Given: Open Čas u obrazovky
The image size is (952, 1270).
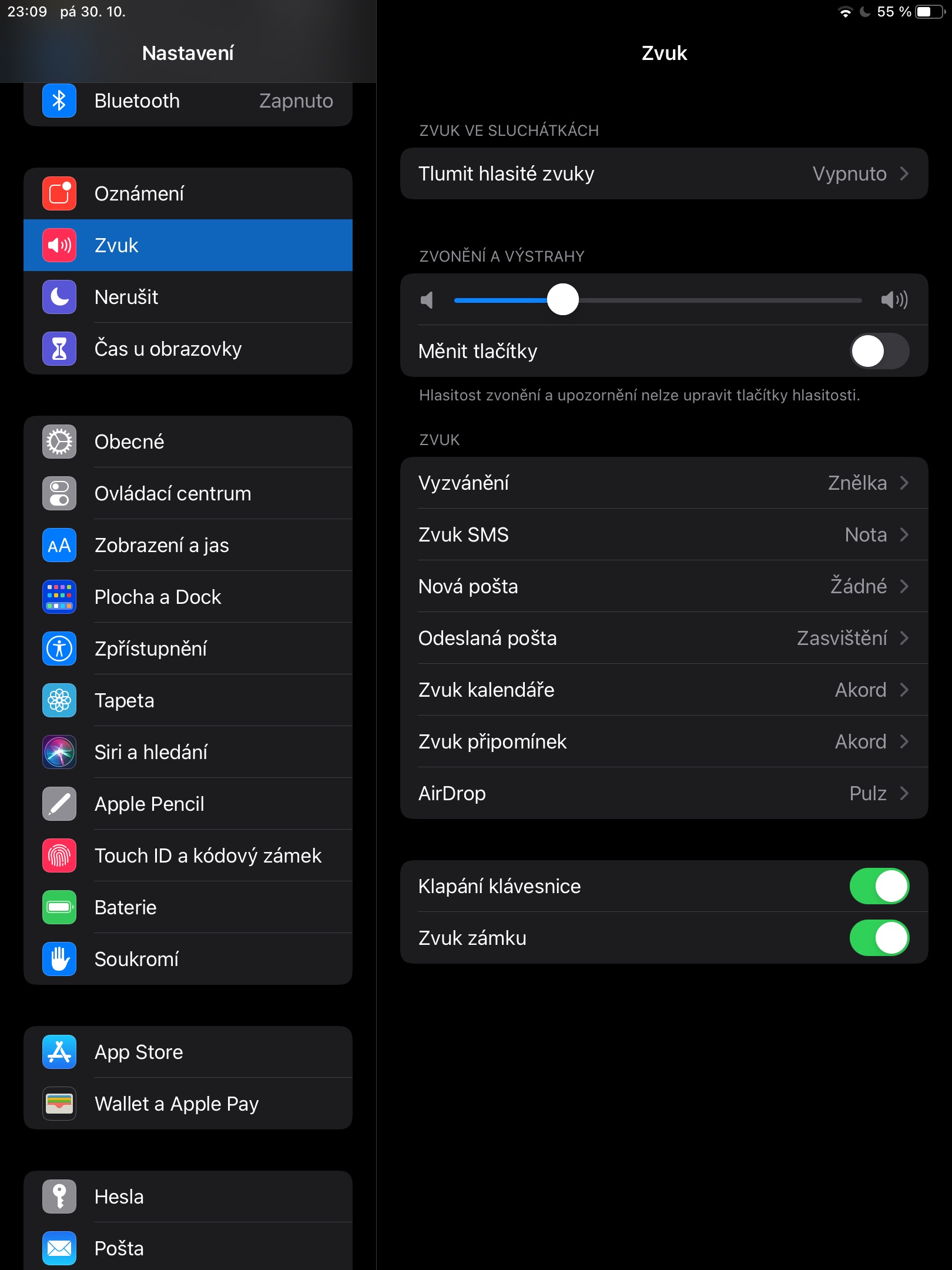Looking at the screenshot, I should tap(188, 349).
